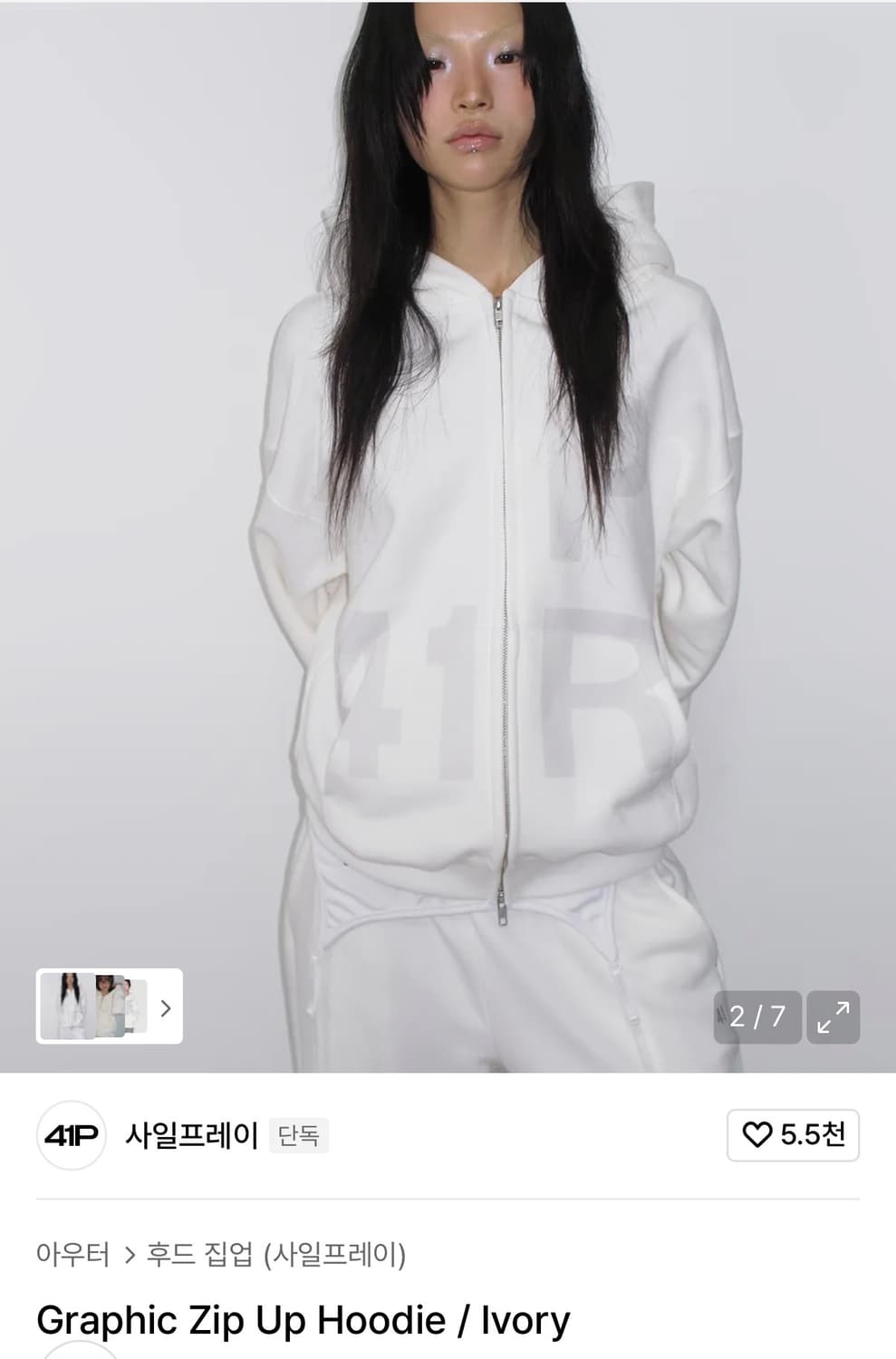
Task: Click the 41P brand logo circle
Action: click(71, 1136)
